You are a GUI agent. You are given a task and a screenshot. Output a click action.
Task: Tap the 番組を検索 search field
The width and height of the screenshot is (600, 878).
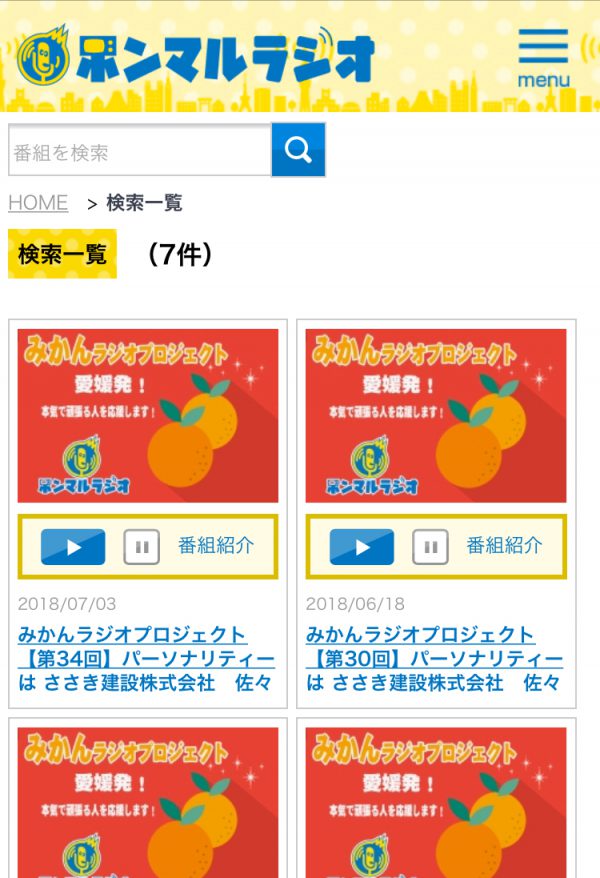tap(140, 151)
